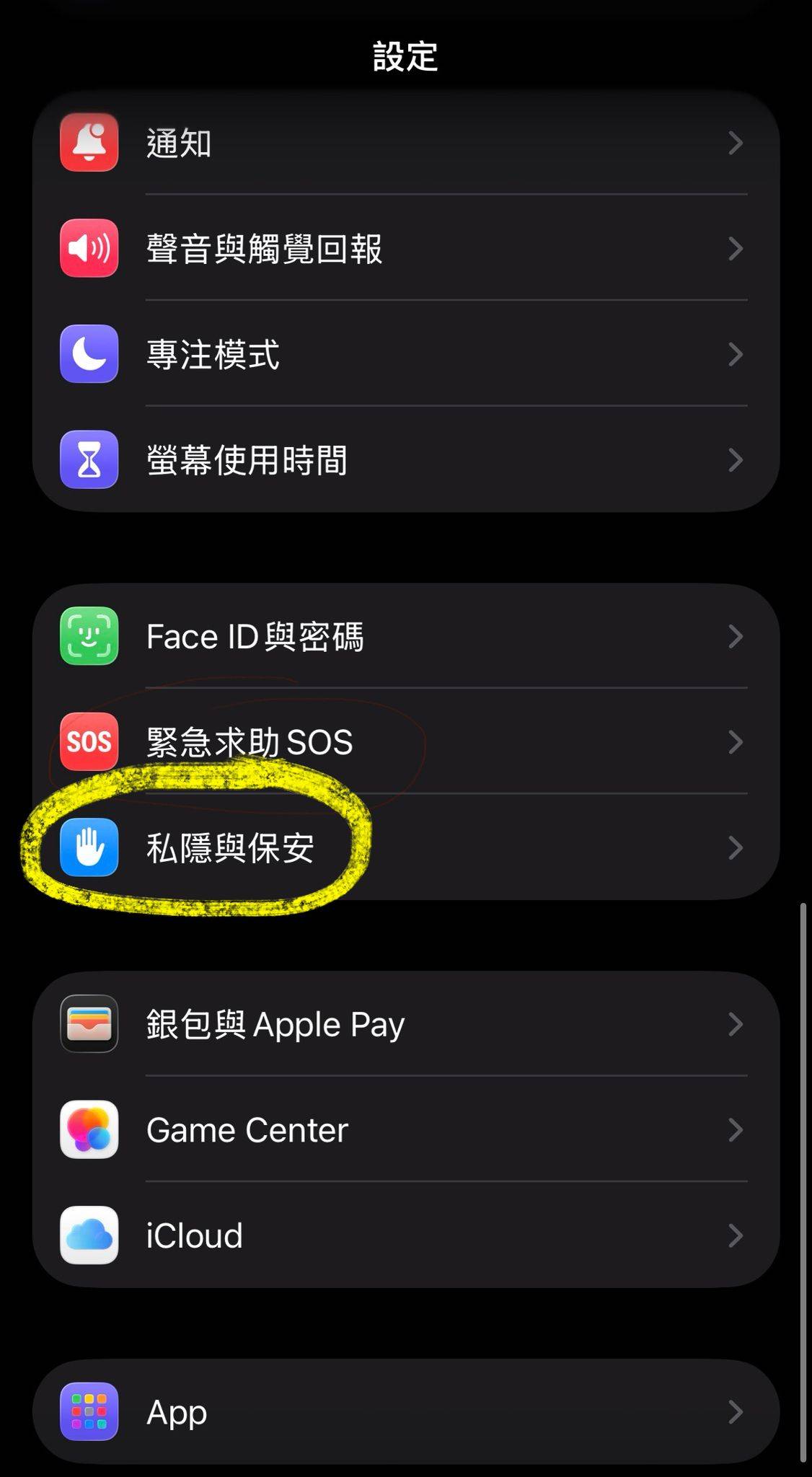Go to 聲音與觸覺回報 settings
Viewport: 812px width, 1477px height.
click(404, 249)
